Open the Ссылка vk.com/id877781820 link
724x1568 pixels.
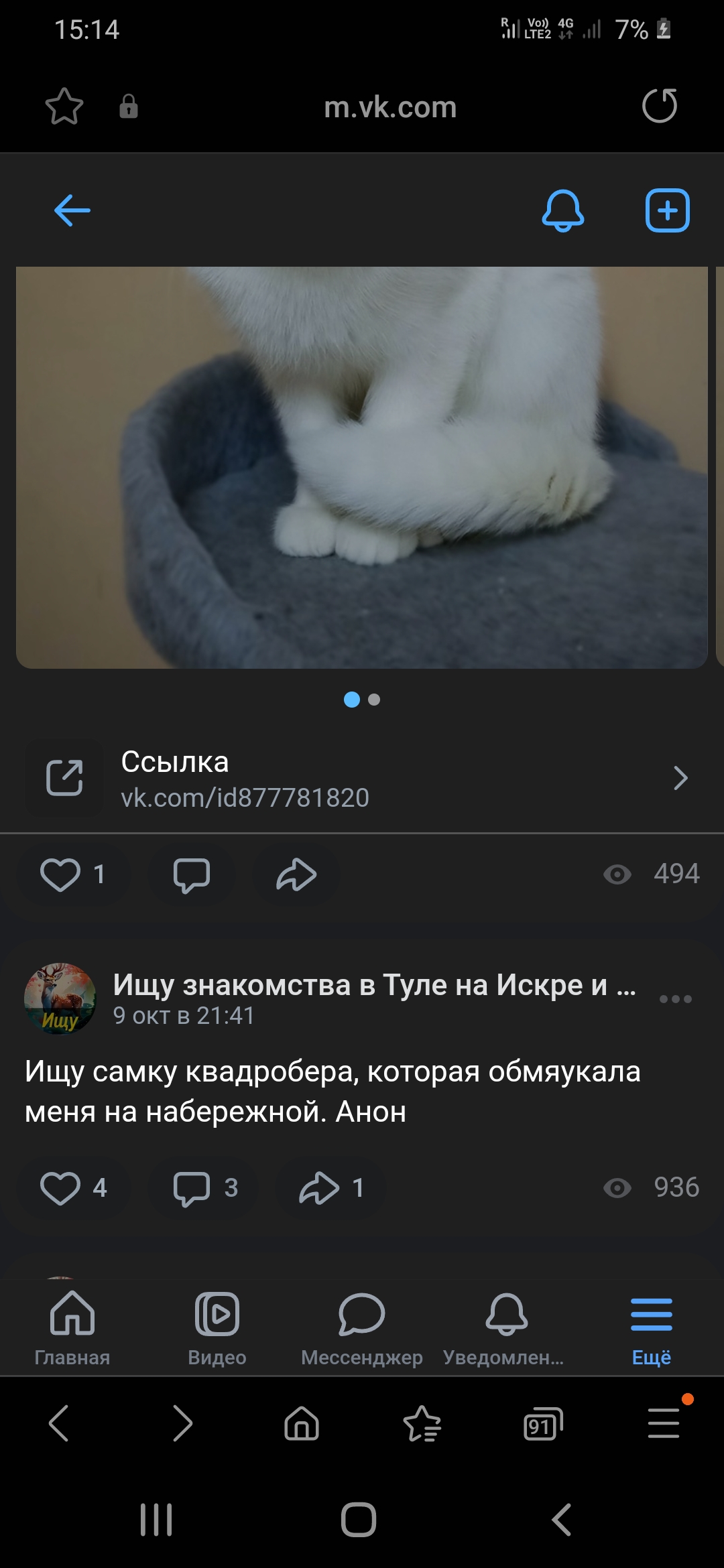(361, 779)
